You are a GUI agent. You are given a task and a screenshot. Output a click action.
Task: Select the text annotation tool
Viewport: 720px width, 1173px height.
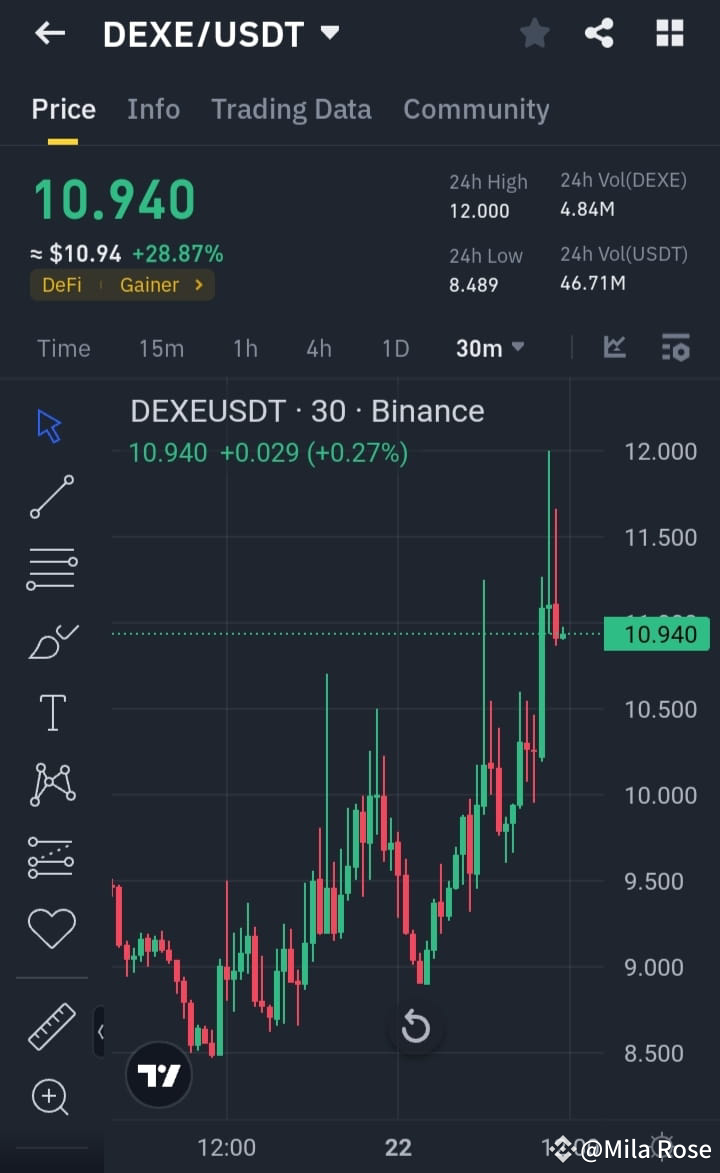[x=51, y=712]
